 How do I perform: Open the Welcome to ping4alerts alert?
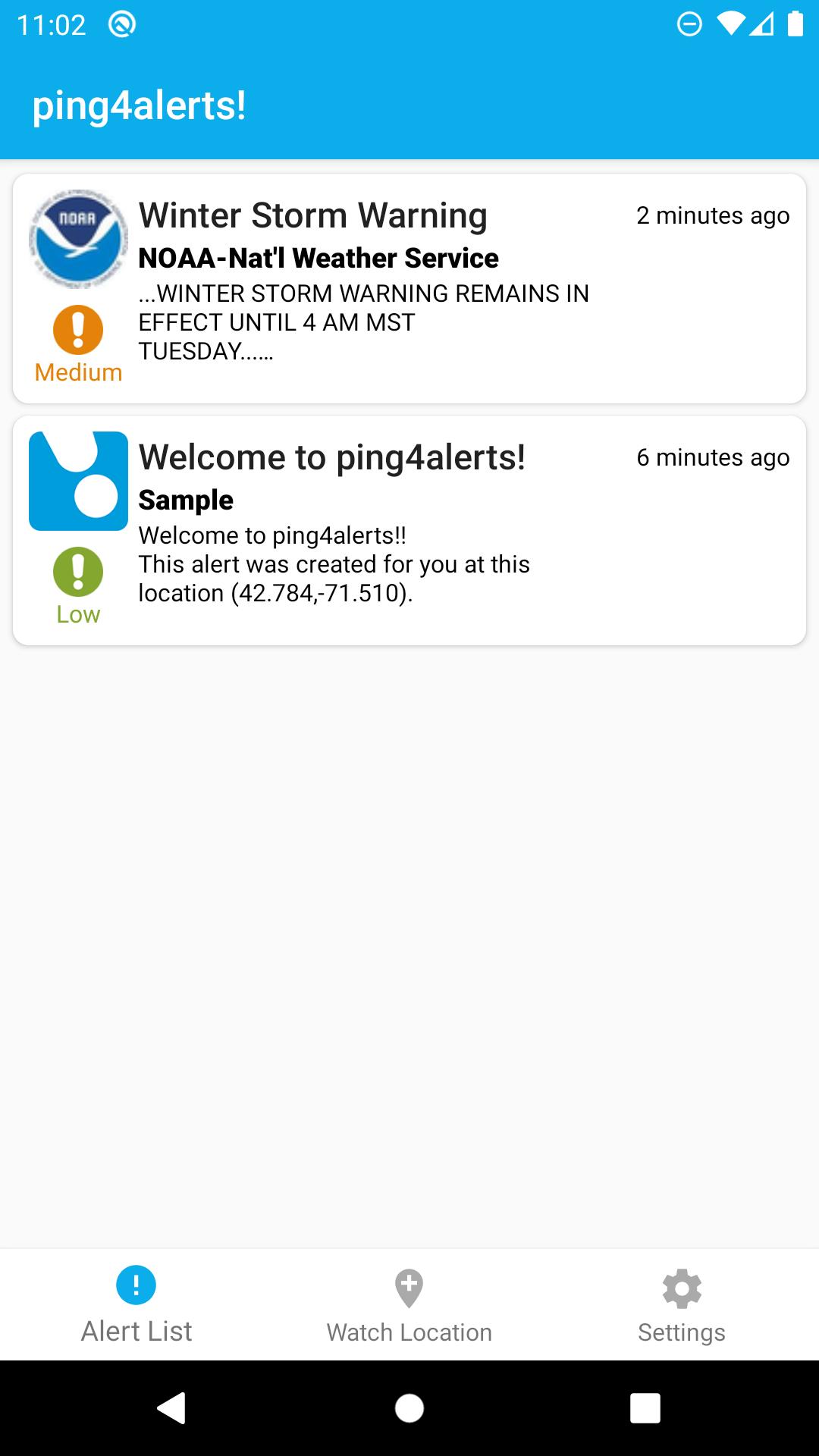click(x=409, y=527)
